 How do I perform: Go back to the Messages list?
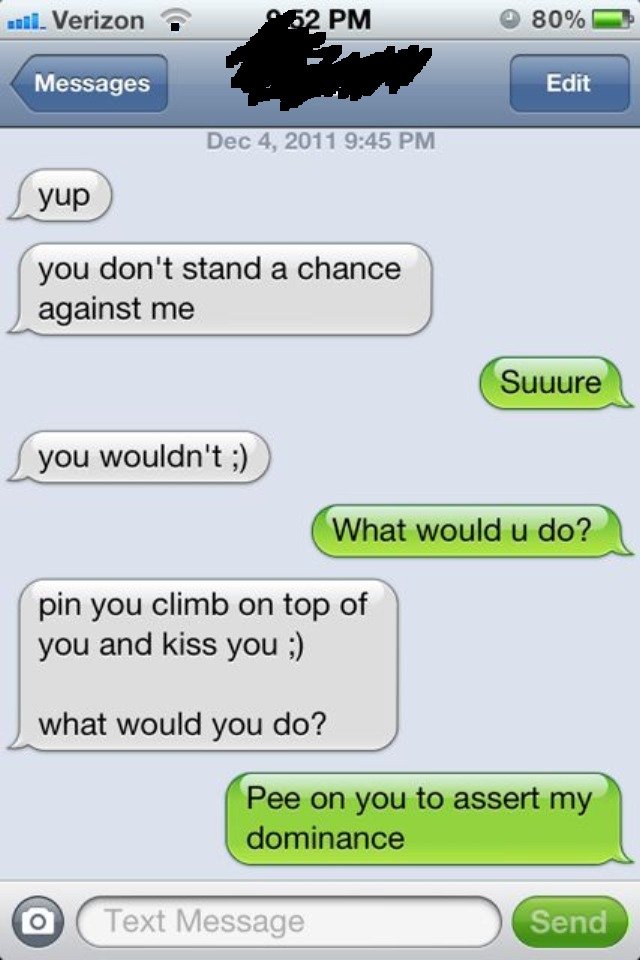pyautogui.click(x=90, y=83)
